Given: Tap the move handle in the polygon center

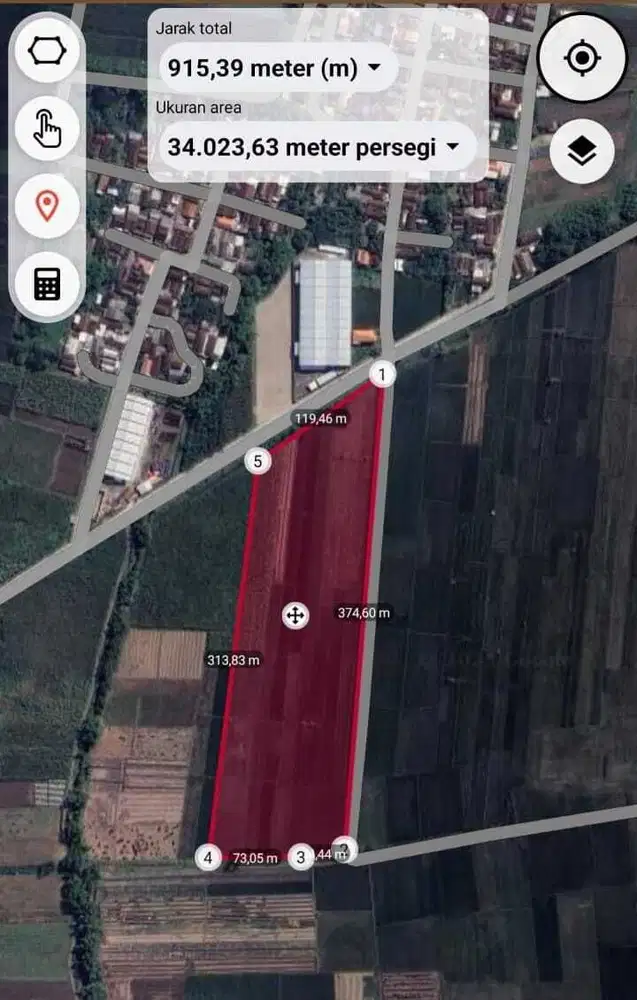Looking at the screenshot, I should click(295, 615).
